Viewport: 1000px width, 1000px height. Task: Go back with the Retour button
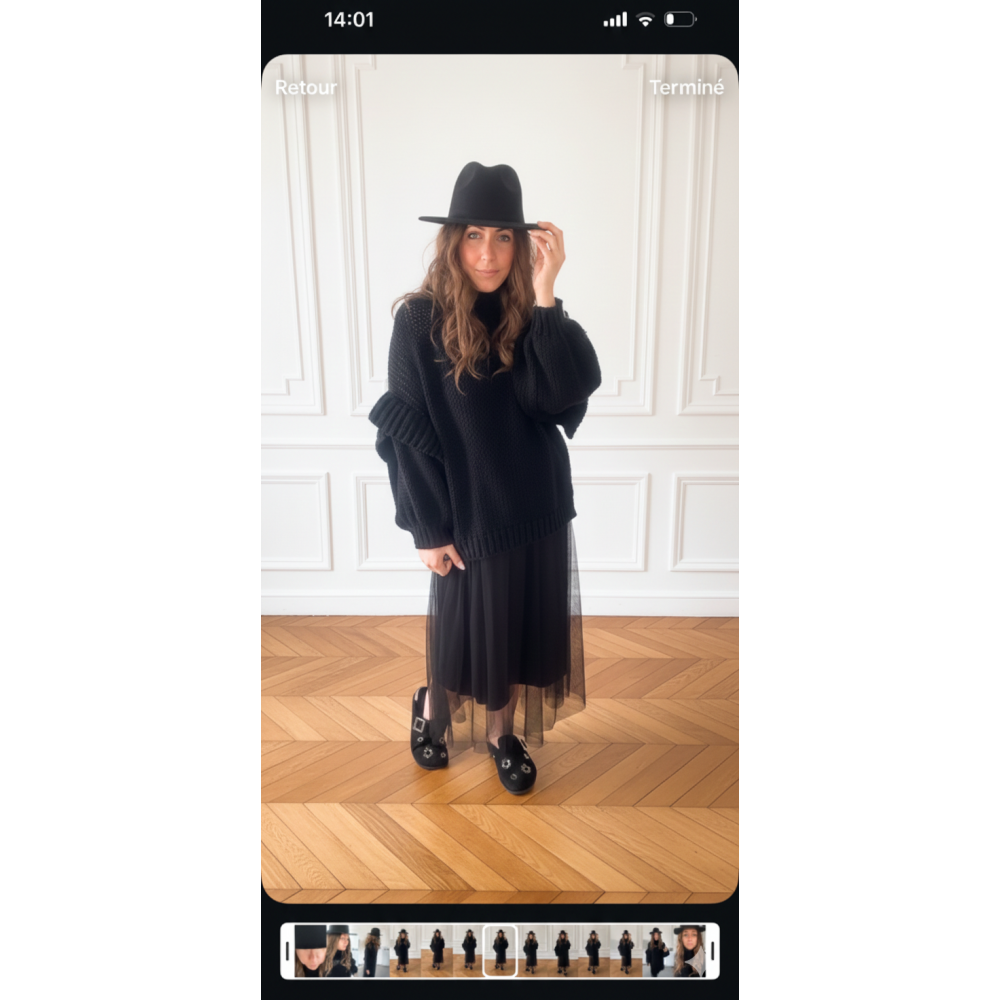click(306, 87)
